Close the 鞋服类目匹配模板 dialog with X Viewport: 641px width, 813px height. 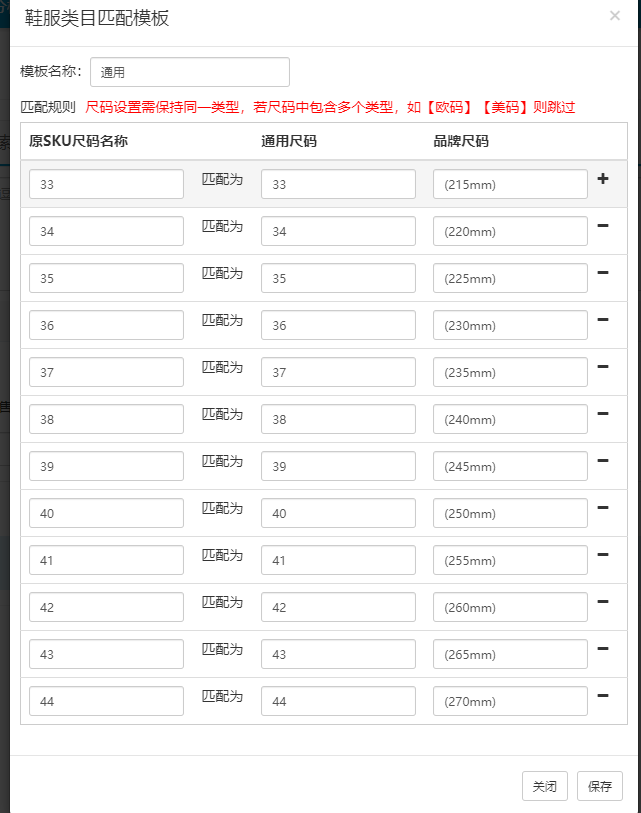pos(614,16)
